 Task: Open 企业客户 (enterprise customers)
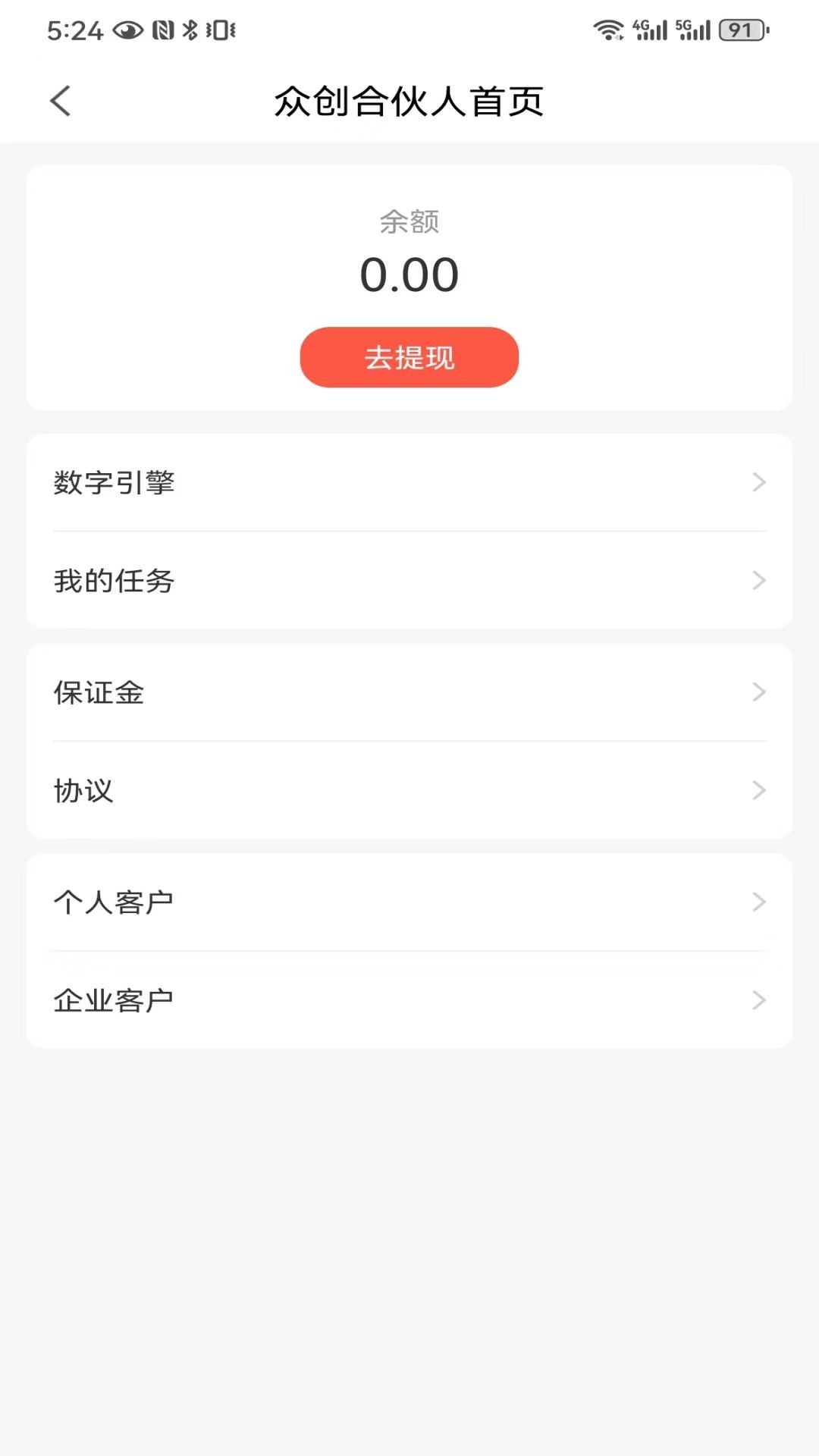point(409,1000)
